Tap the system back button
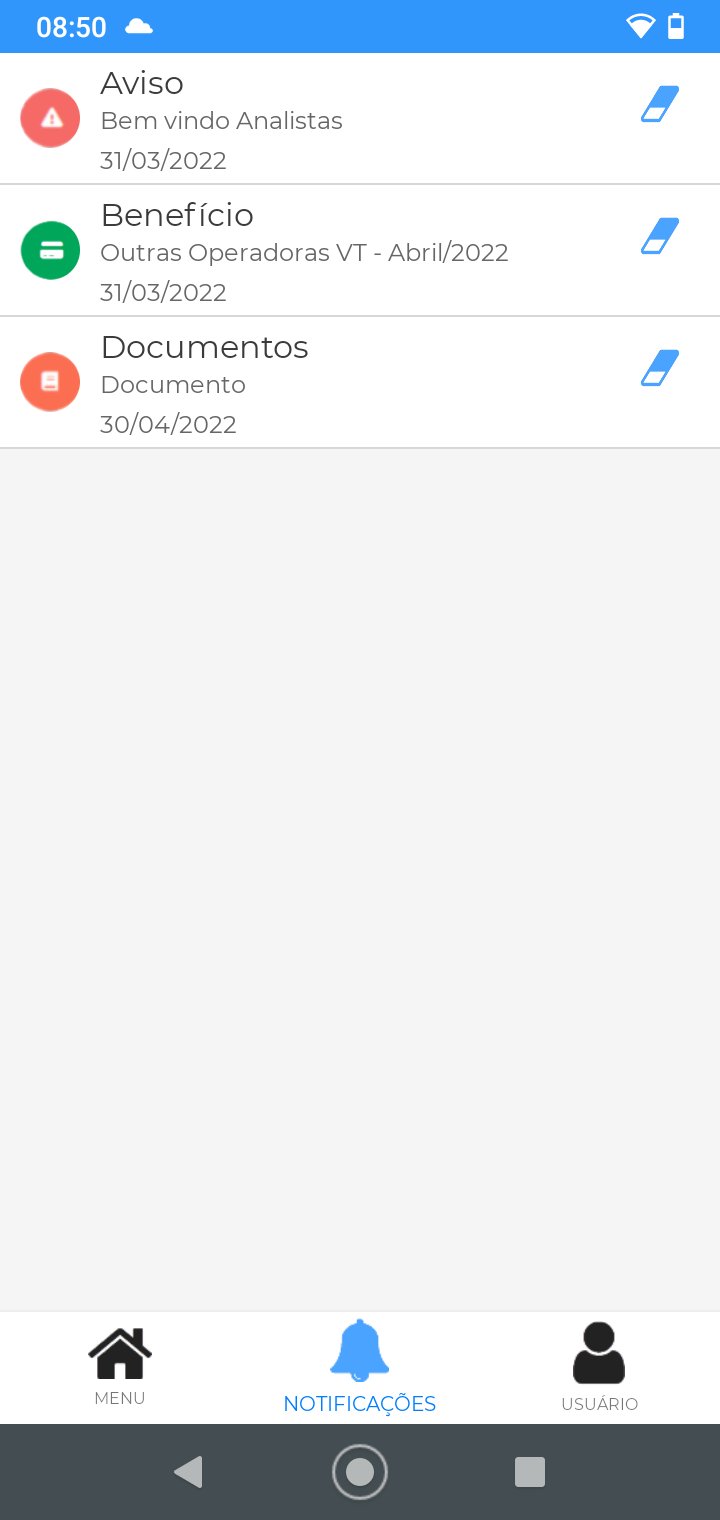This screenshot has height=1520, width=720. 188,1472
